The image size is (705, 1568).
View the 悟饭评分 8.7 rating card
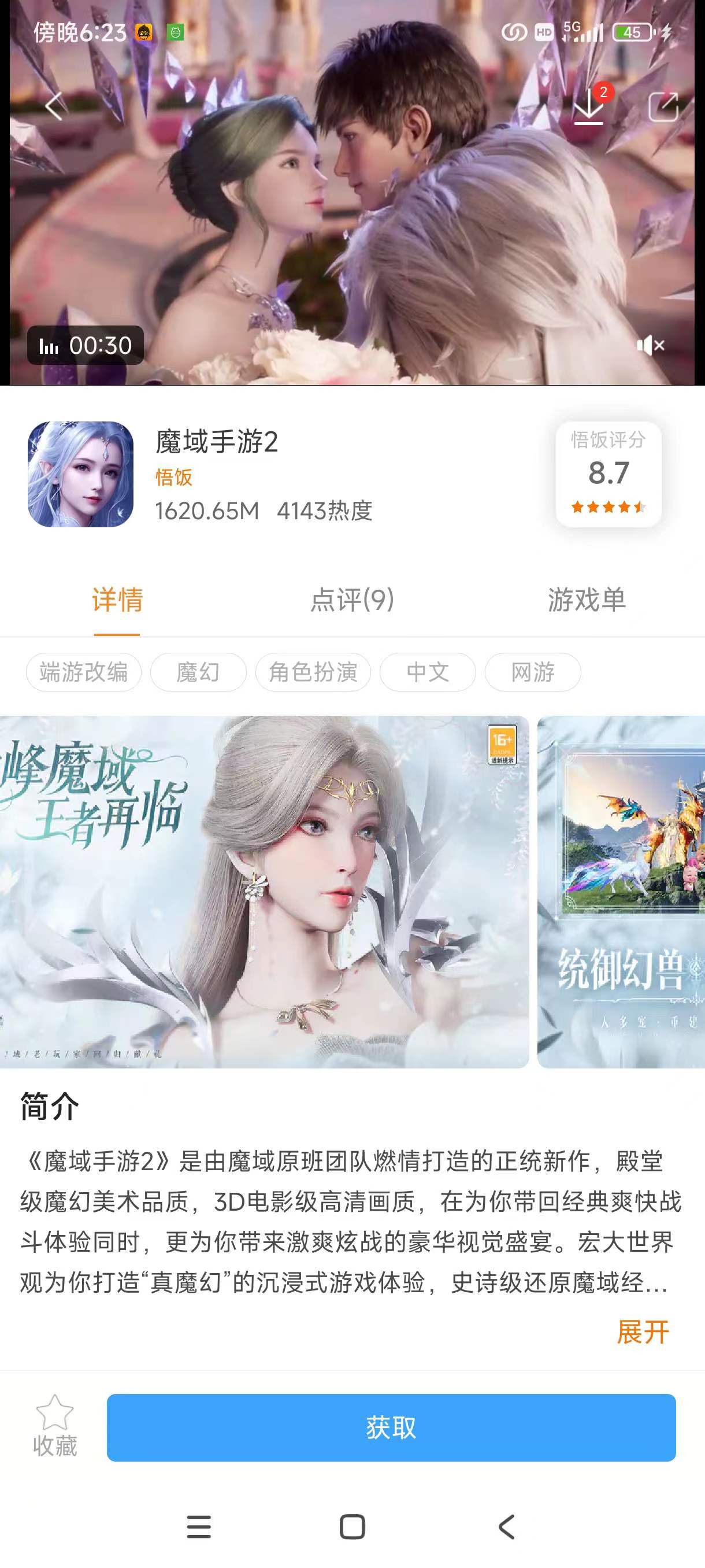608,474
